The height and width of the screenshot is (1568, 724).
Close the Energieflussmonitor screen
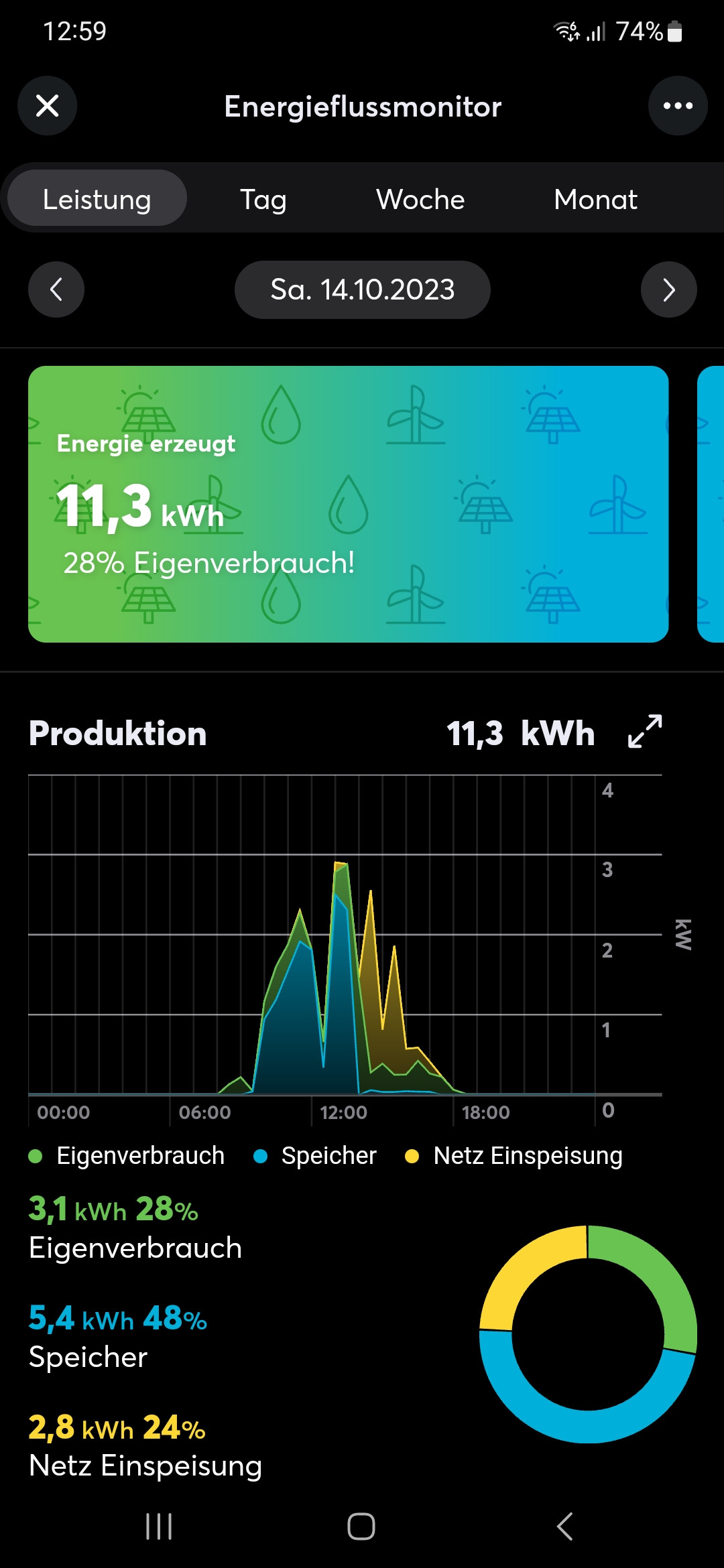(x=47, y=106)
